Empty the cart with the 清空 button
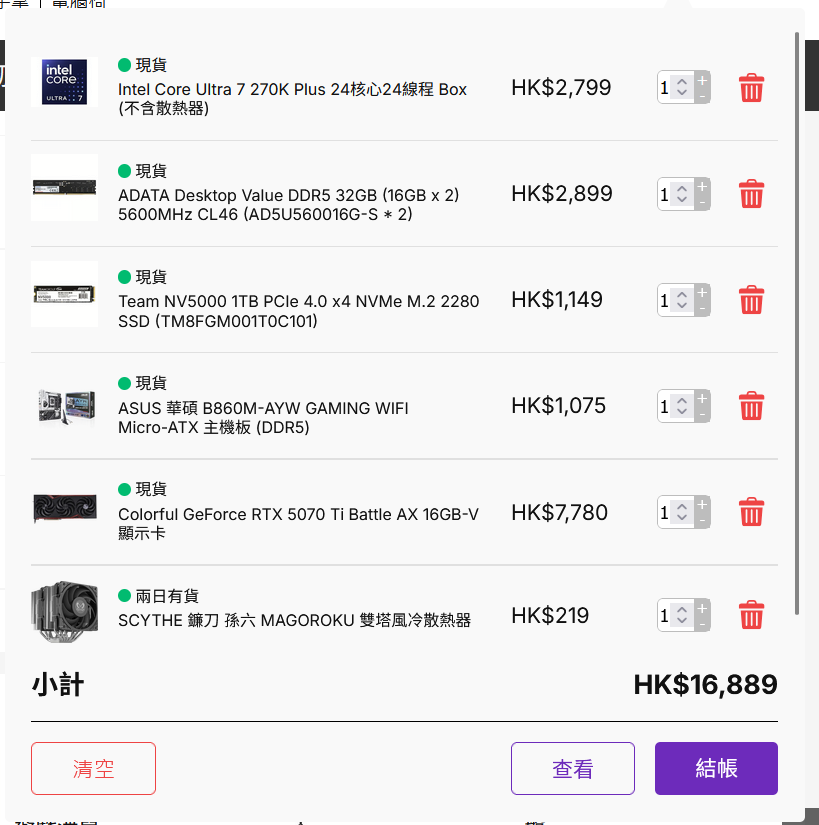819x825 pixels. (93, 768)
